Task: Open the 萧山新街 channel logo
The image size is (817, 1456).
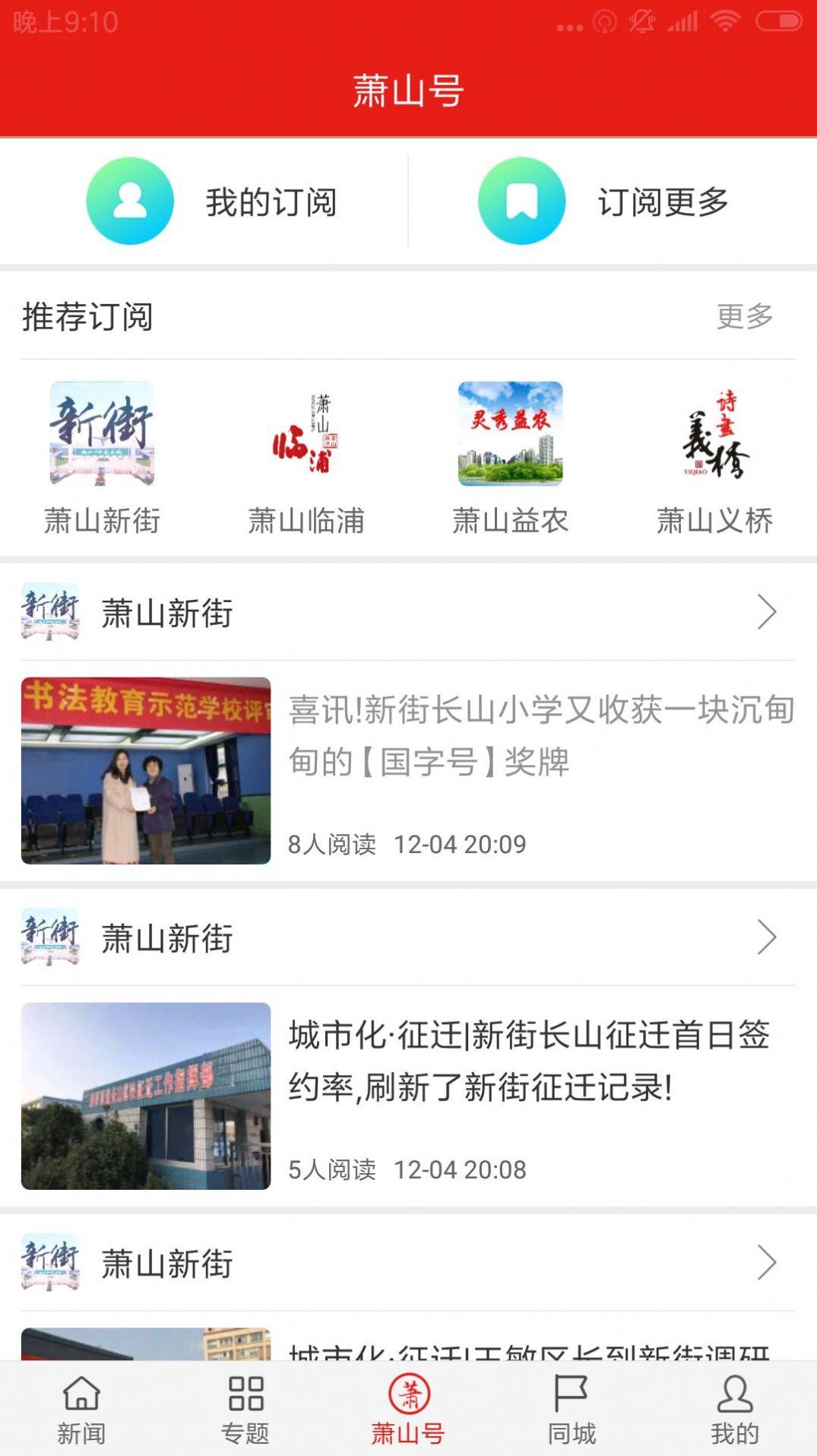Action: [x=103, y=433]
